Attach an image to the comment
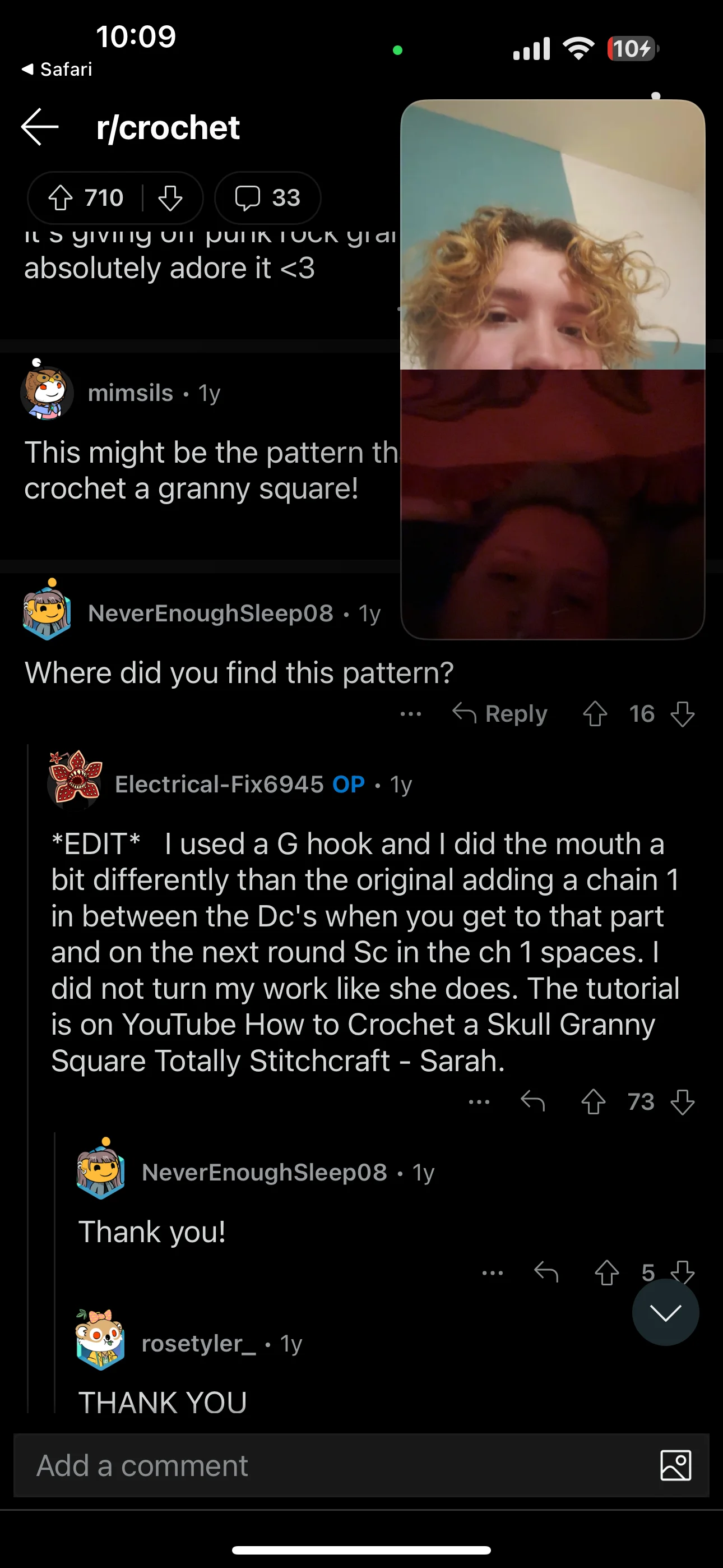This screenshot has width=723, height=1568. [675, 1465]
